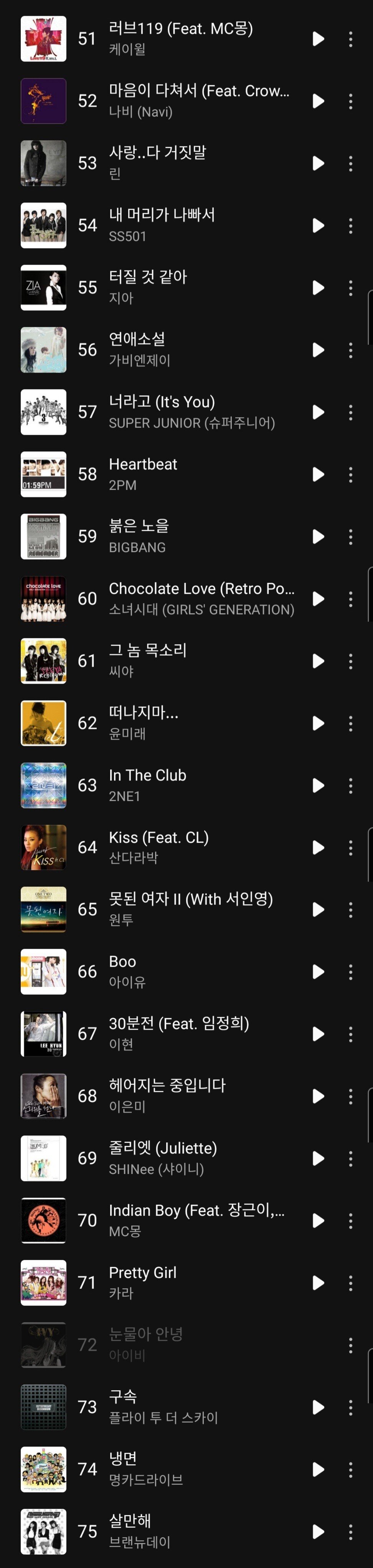This screenshot has width=373, height=1568.
Task: Select the Chocolate Love song row
Action: [x=201, y=598]
